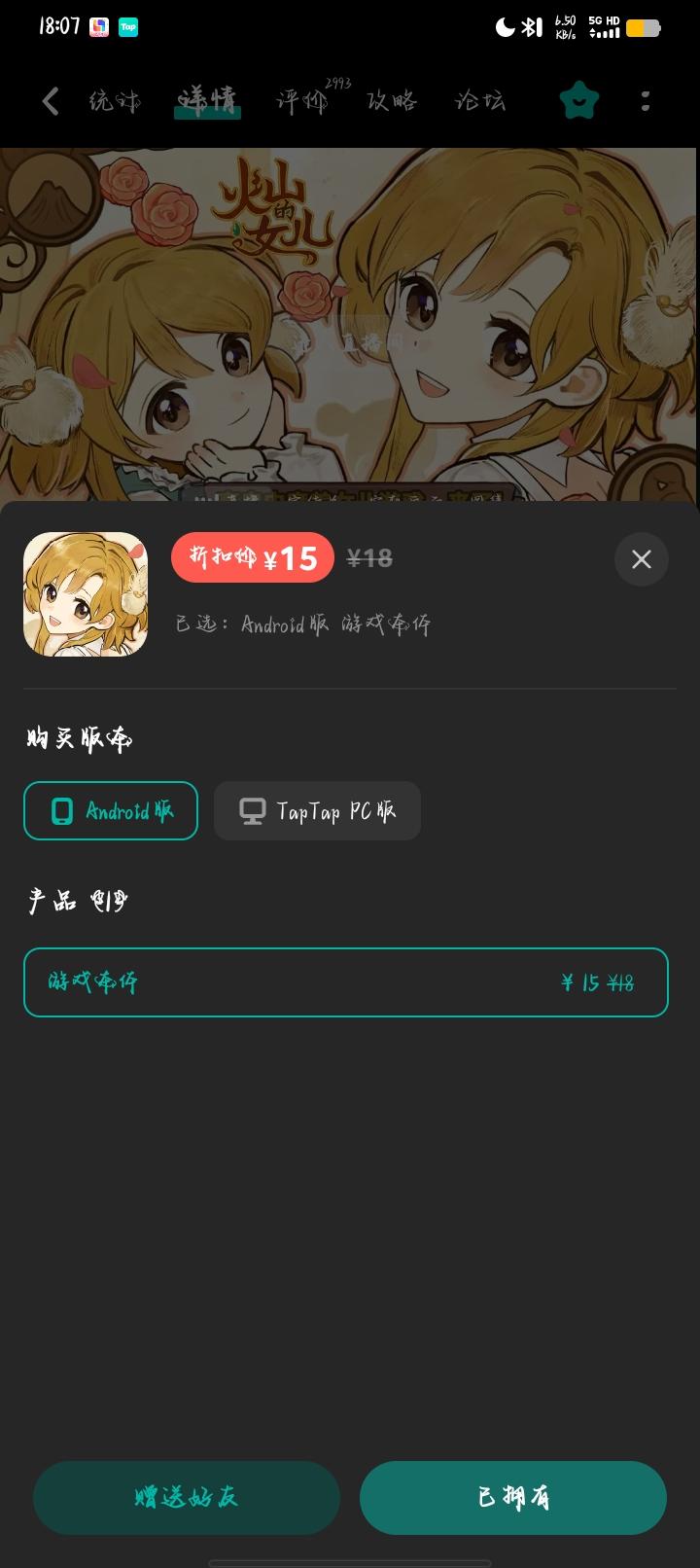The height and width of the screenshot is (1568, 700).
Task: Open the 论坛 tab
Action: pos(478,100)
